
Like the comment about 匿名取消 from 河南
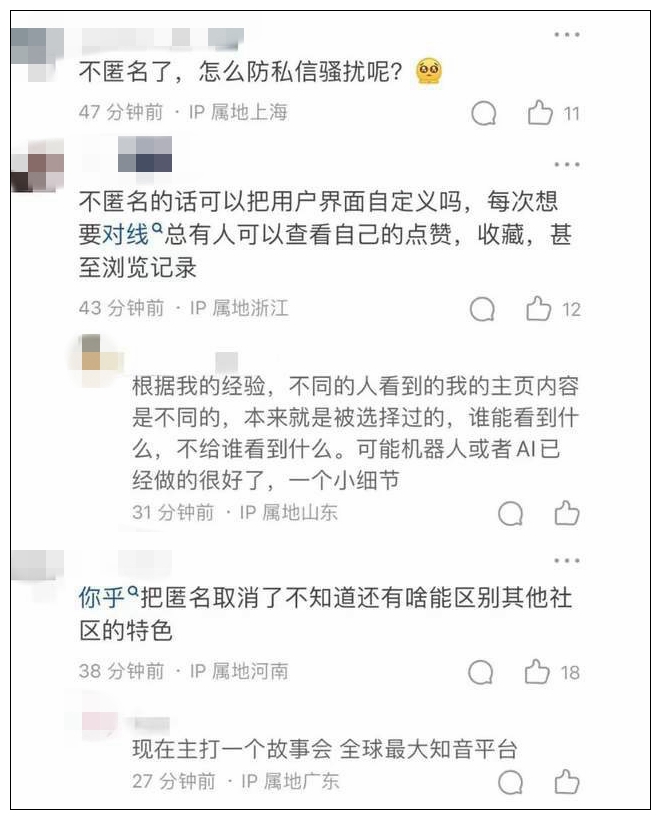pyautogui.click(x=539, y=672)
